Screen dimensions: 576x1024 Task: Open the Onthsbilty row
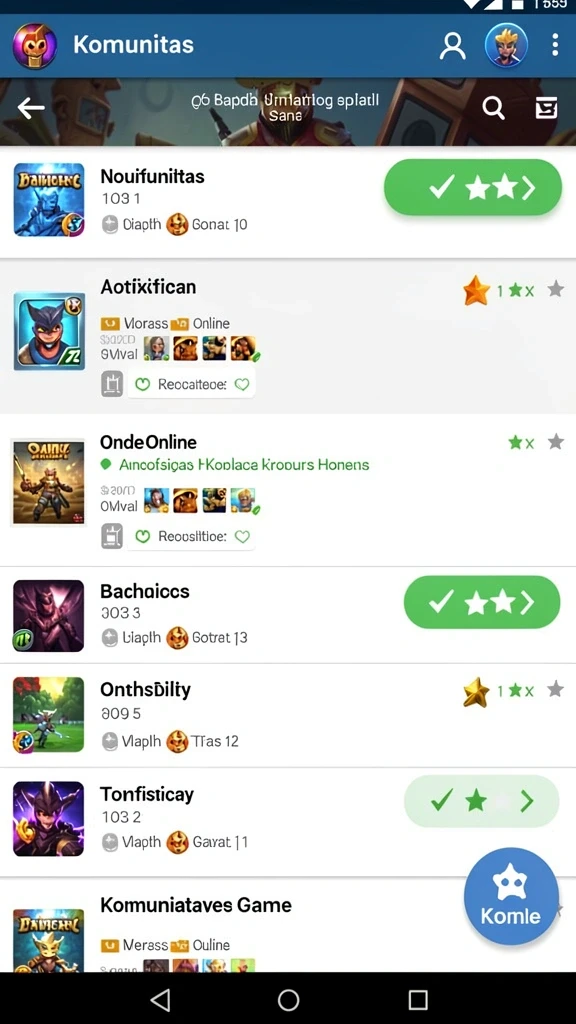pyautogui.click(x=288, y=716)
